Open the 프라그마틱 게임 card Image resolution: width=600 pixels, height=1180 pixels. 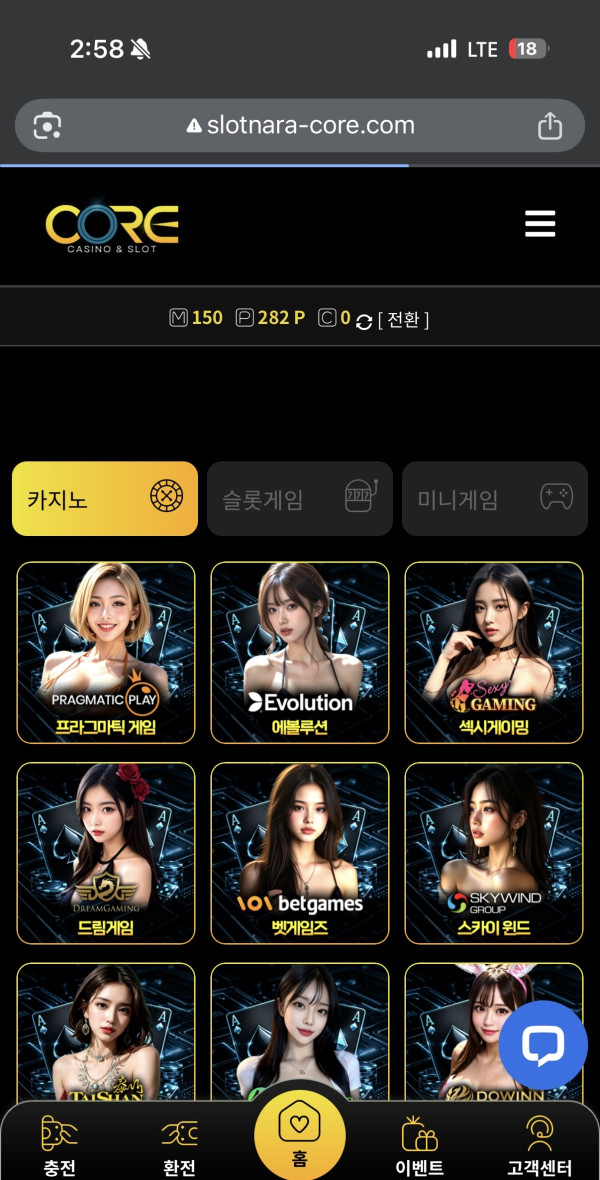click(105, 653)
